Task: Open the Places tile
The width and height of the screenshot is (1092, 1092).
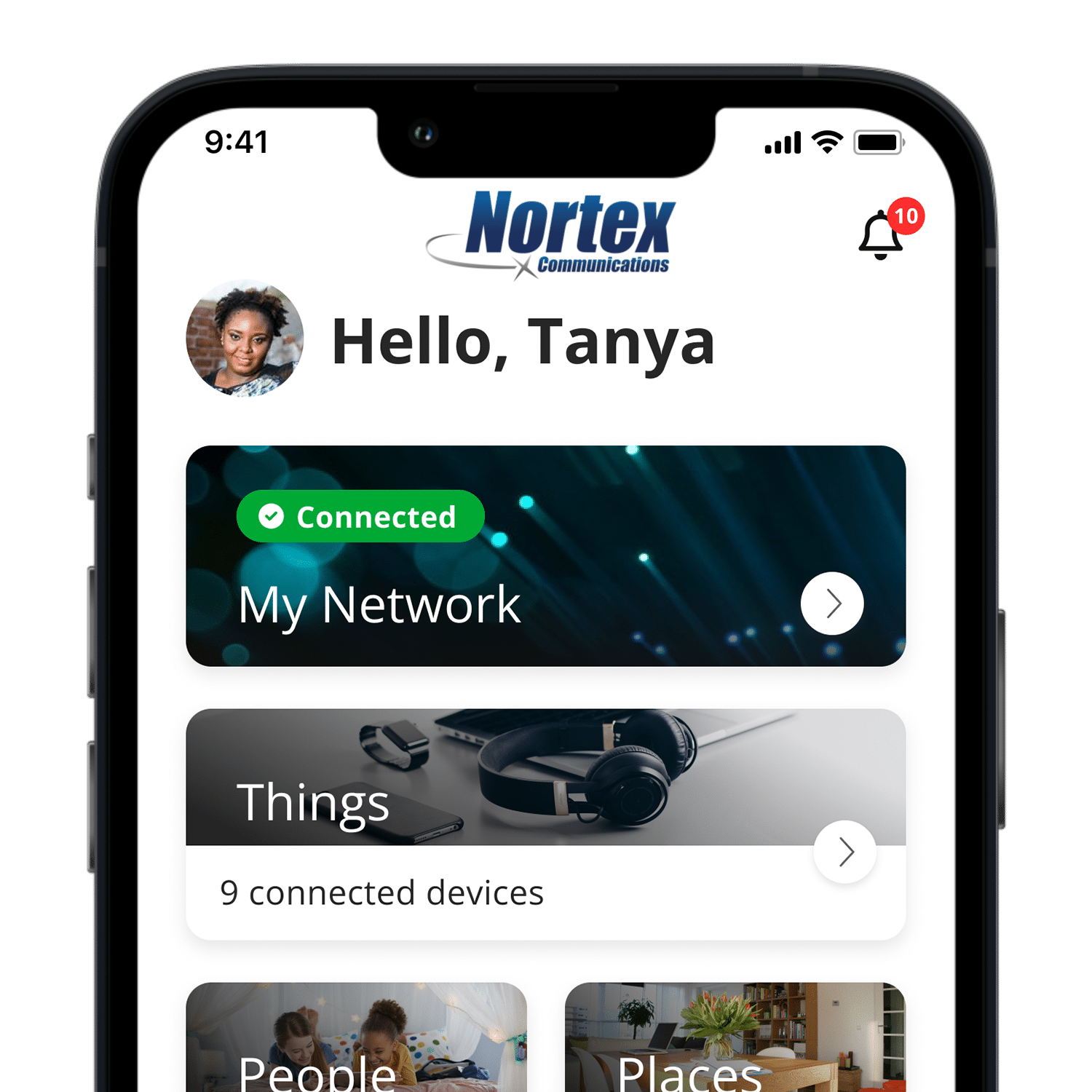Action: pos(735,1037)
